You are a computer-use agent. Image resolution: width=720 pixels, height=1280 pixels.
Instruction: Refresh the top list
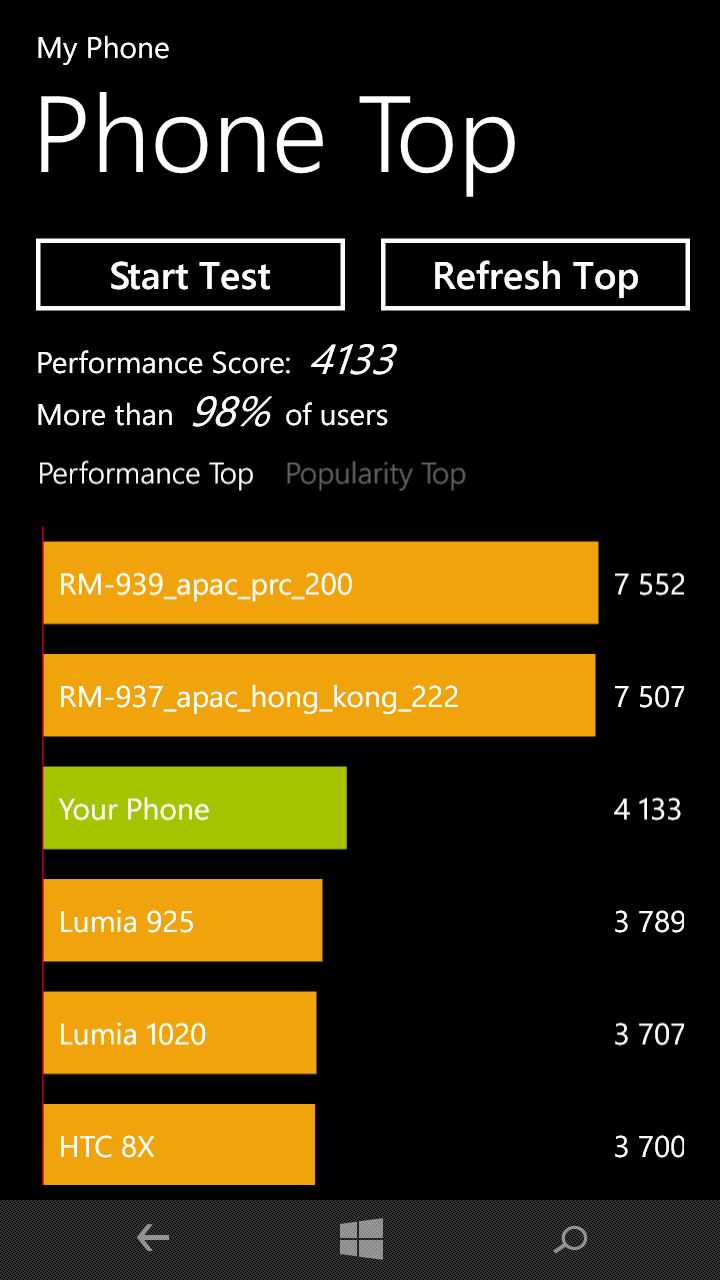click(535, 275)
